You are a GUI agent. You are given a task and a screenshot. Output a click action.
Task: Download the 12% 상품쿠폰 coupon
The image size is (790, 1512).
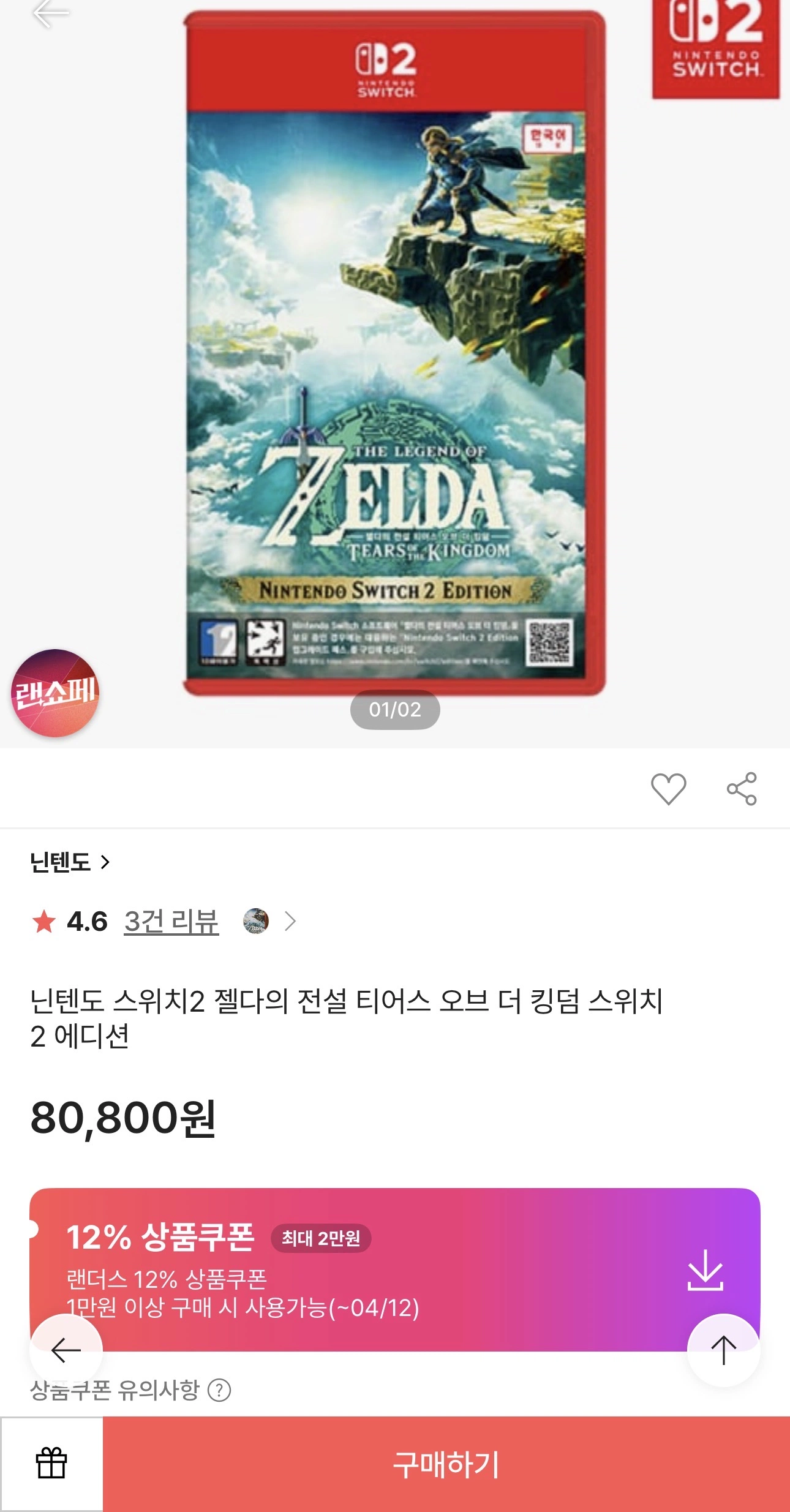(705, 1269)
